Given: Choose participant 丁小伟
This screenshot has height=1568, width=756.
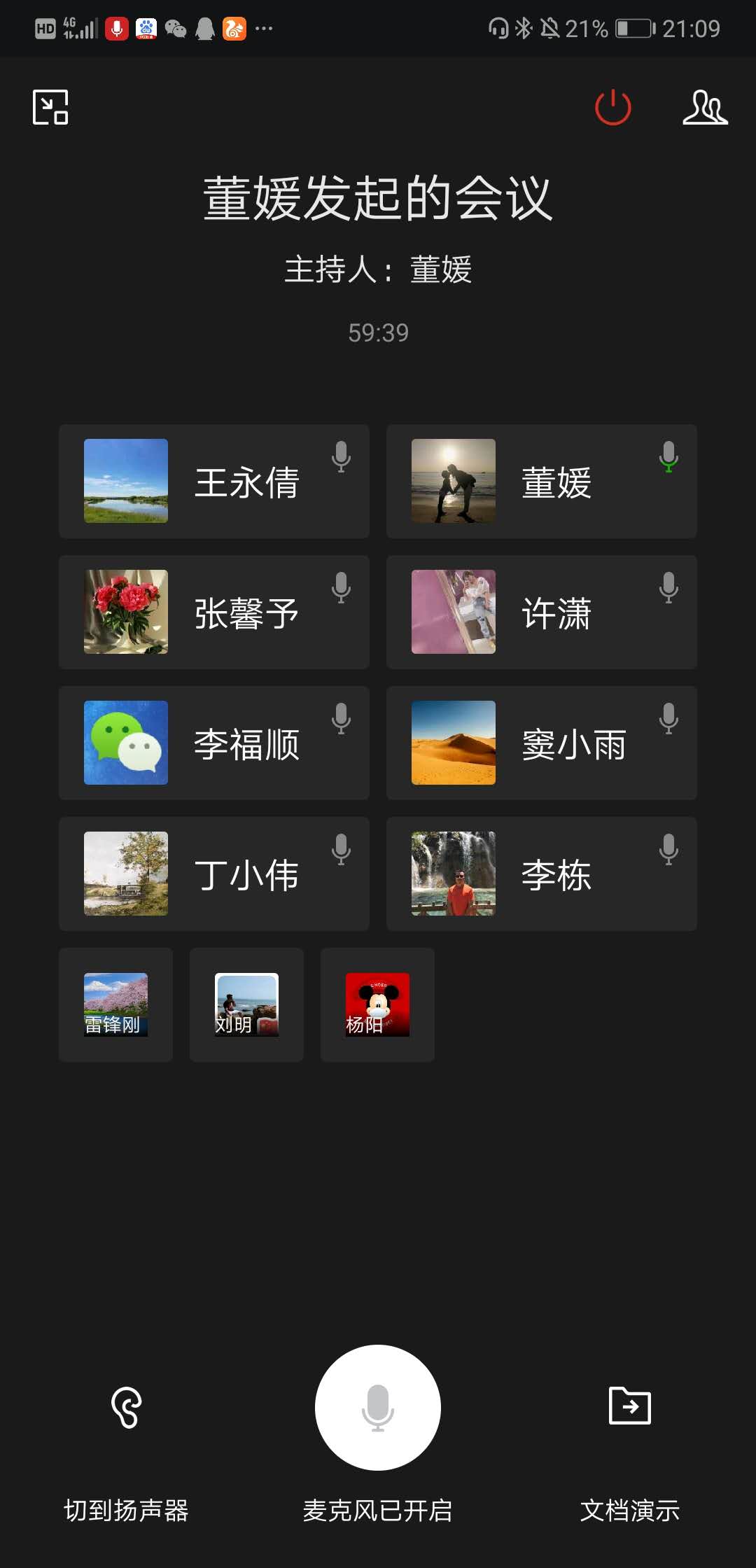Looking at the screenshot, I should [x=213, y=874].
